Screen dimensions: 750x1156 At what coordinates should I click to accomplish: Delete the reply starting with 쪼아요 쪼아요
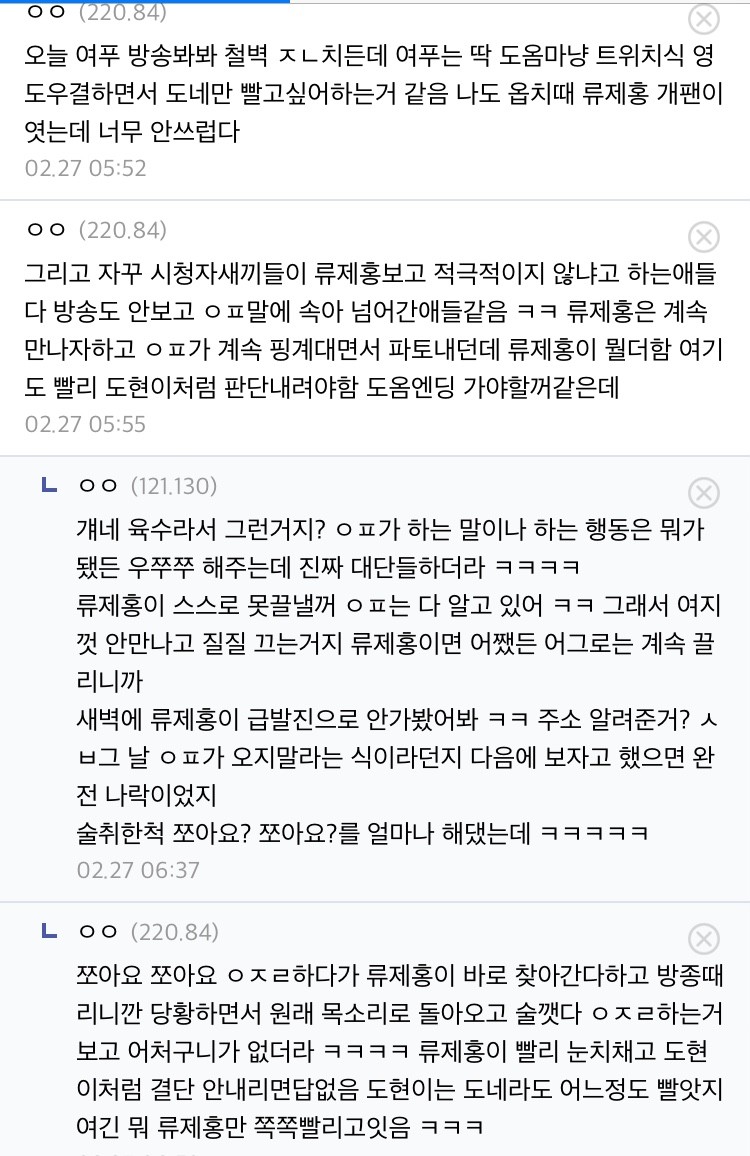point(704,938)
